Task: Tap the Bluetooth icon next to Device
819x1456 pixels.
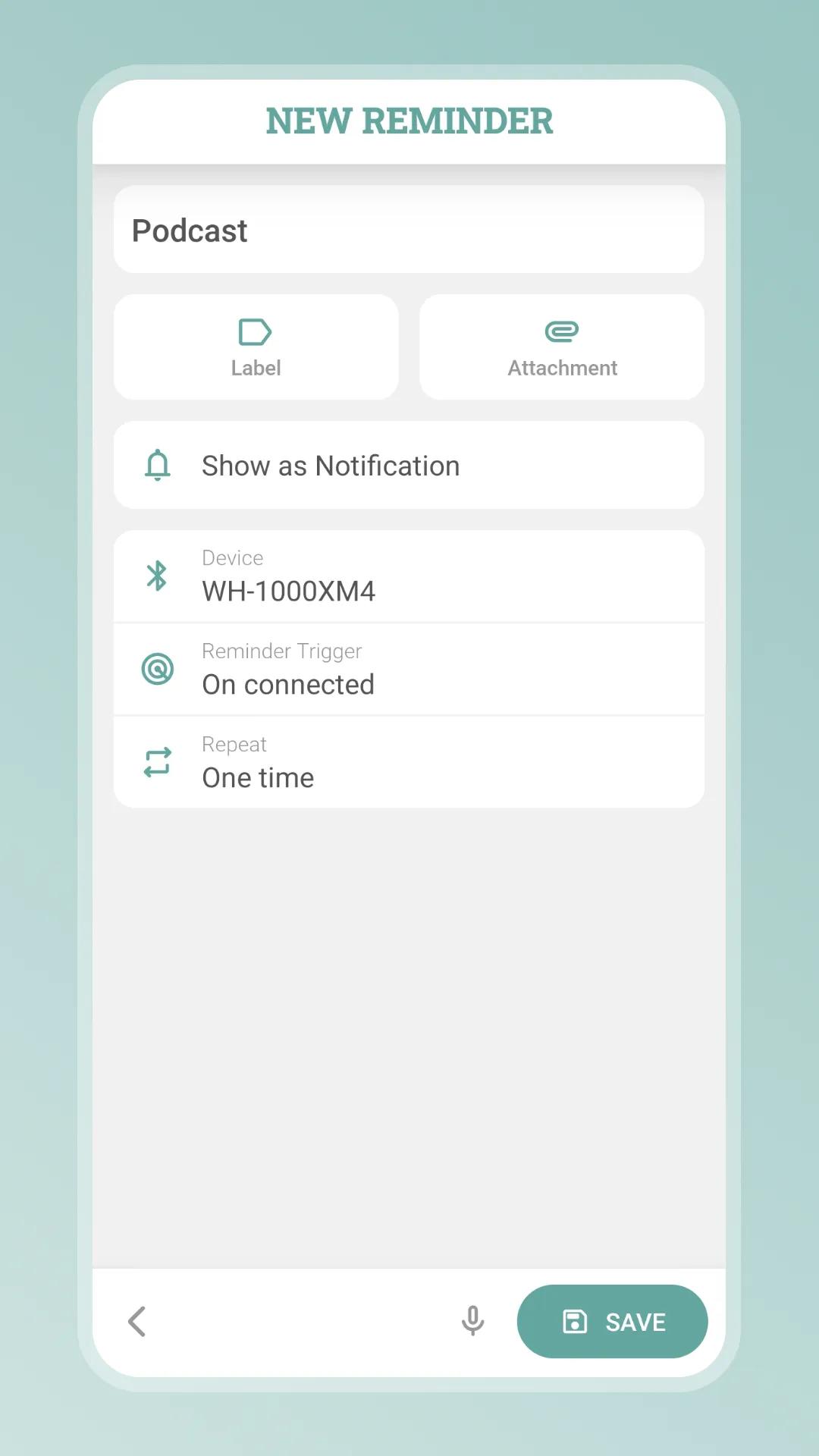Action: [157, 576]
